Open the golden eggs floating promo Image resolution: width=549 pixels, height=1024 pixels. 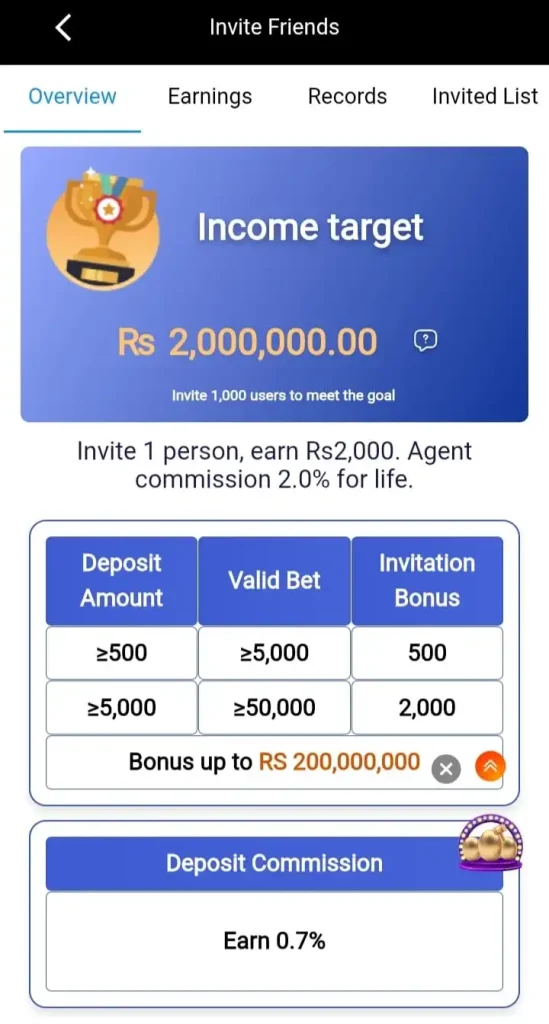490,842
